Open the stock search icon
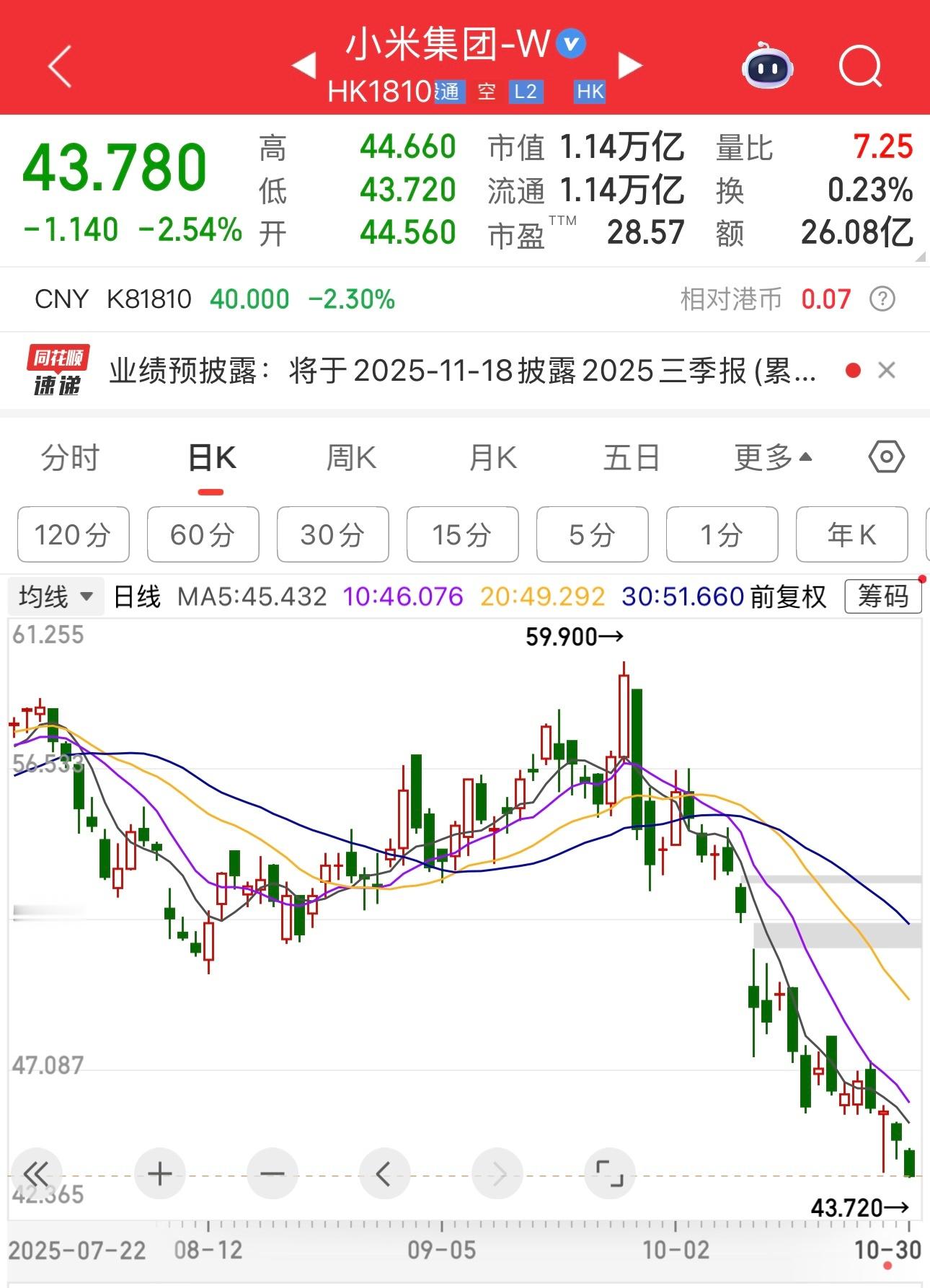This screenshot has width=930, height=1288. click(x=861, y=66)
